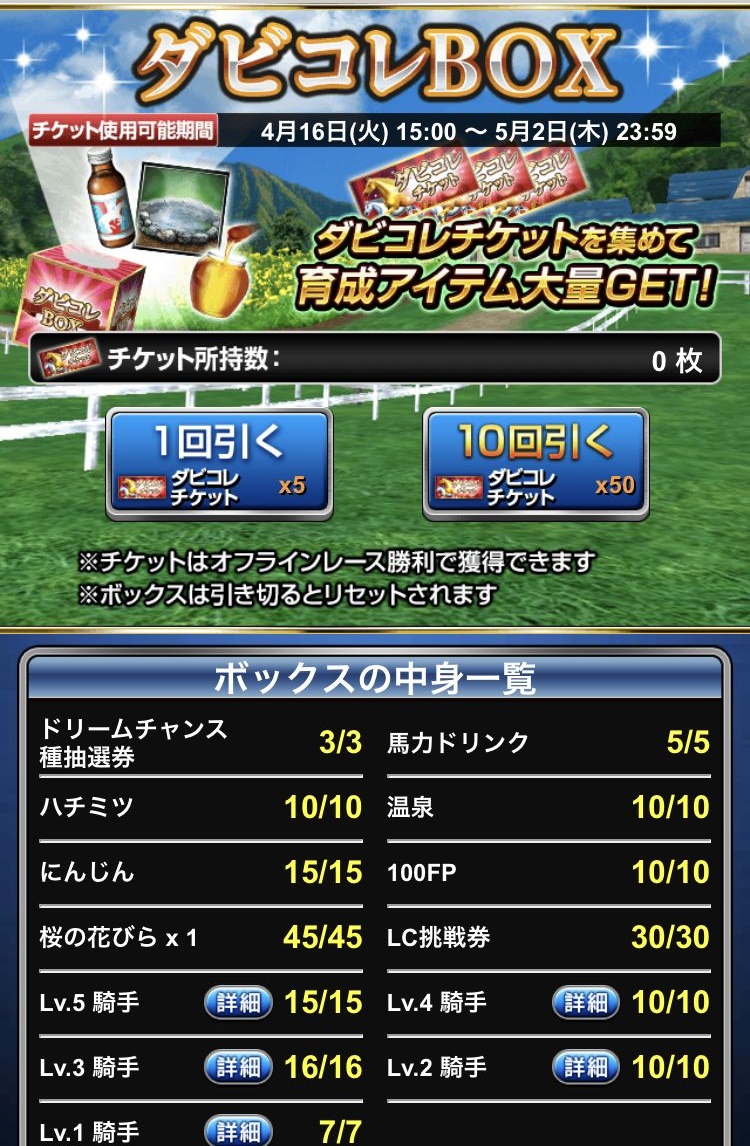Tap the 1回引く draw button
This screenshot has height=1146, width=750.
coord(219,463)
